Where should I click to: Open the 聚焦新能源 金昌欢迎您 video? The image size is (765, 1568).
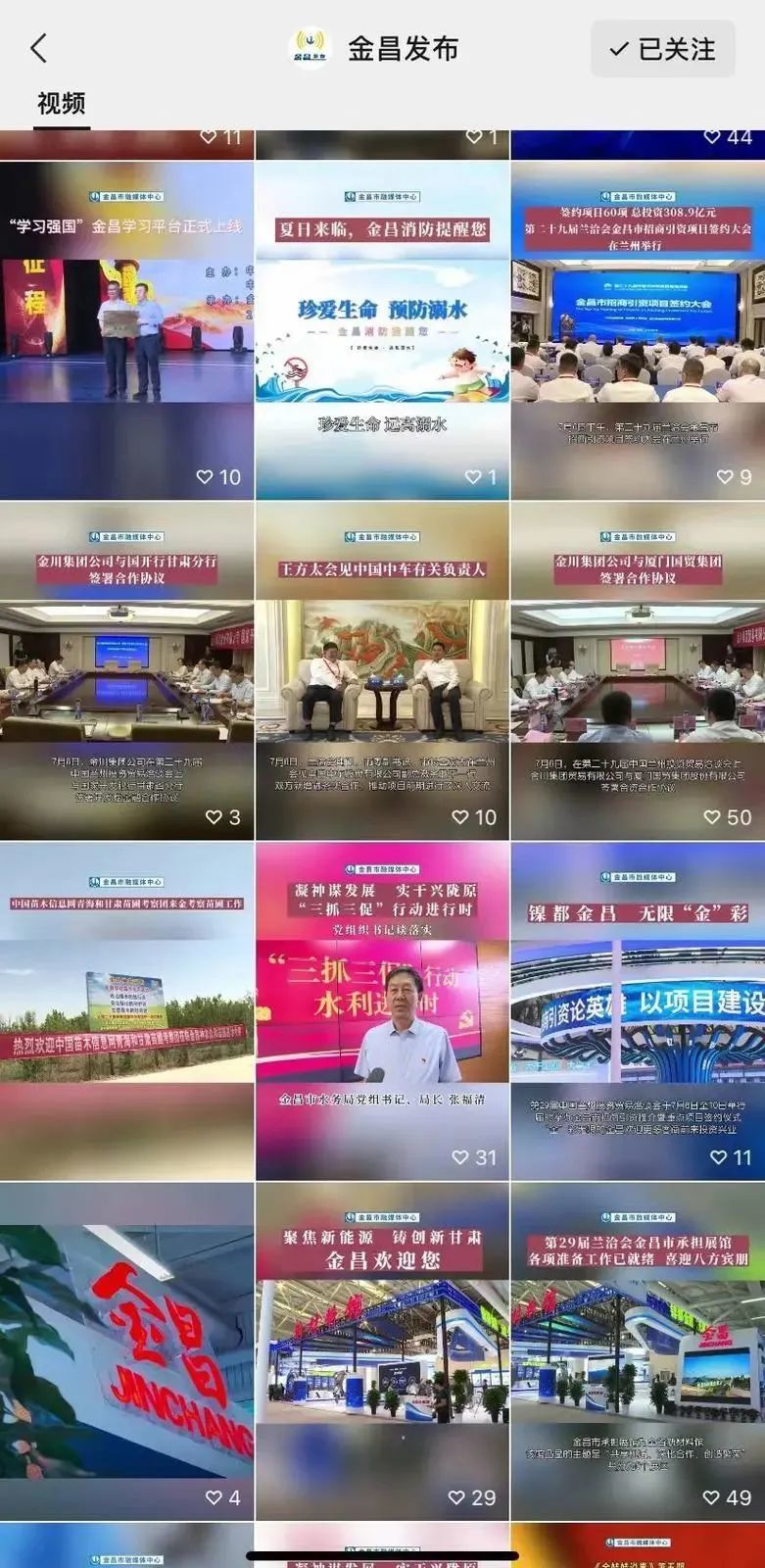[382, 1350]
